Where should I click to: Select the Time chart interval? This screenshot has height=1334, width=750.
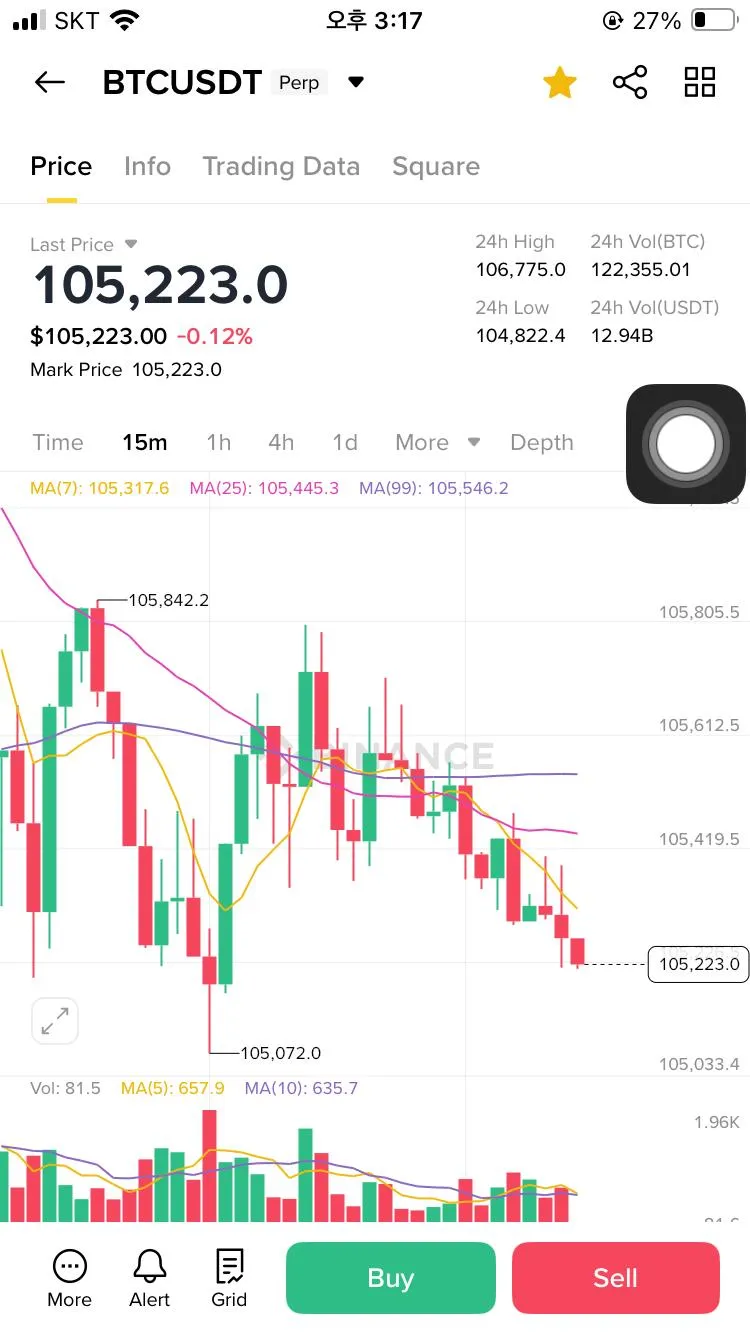tap(58, 442)
